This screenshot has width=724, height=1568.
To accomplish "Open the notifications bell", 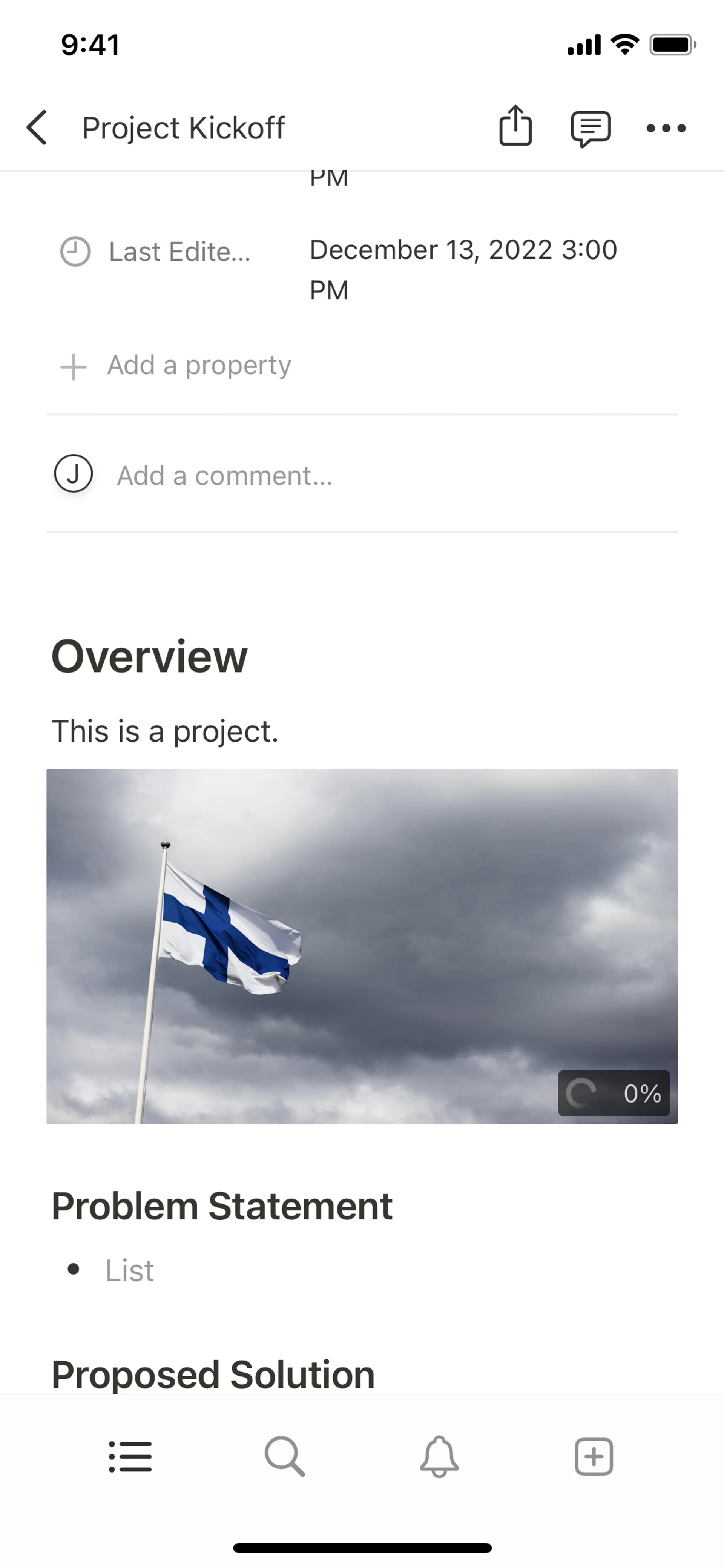I will pos(439,1456).
